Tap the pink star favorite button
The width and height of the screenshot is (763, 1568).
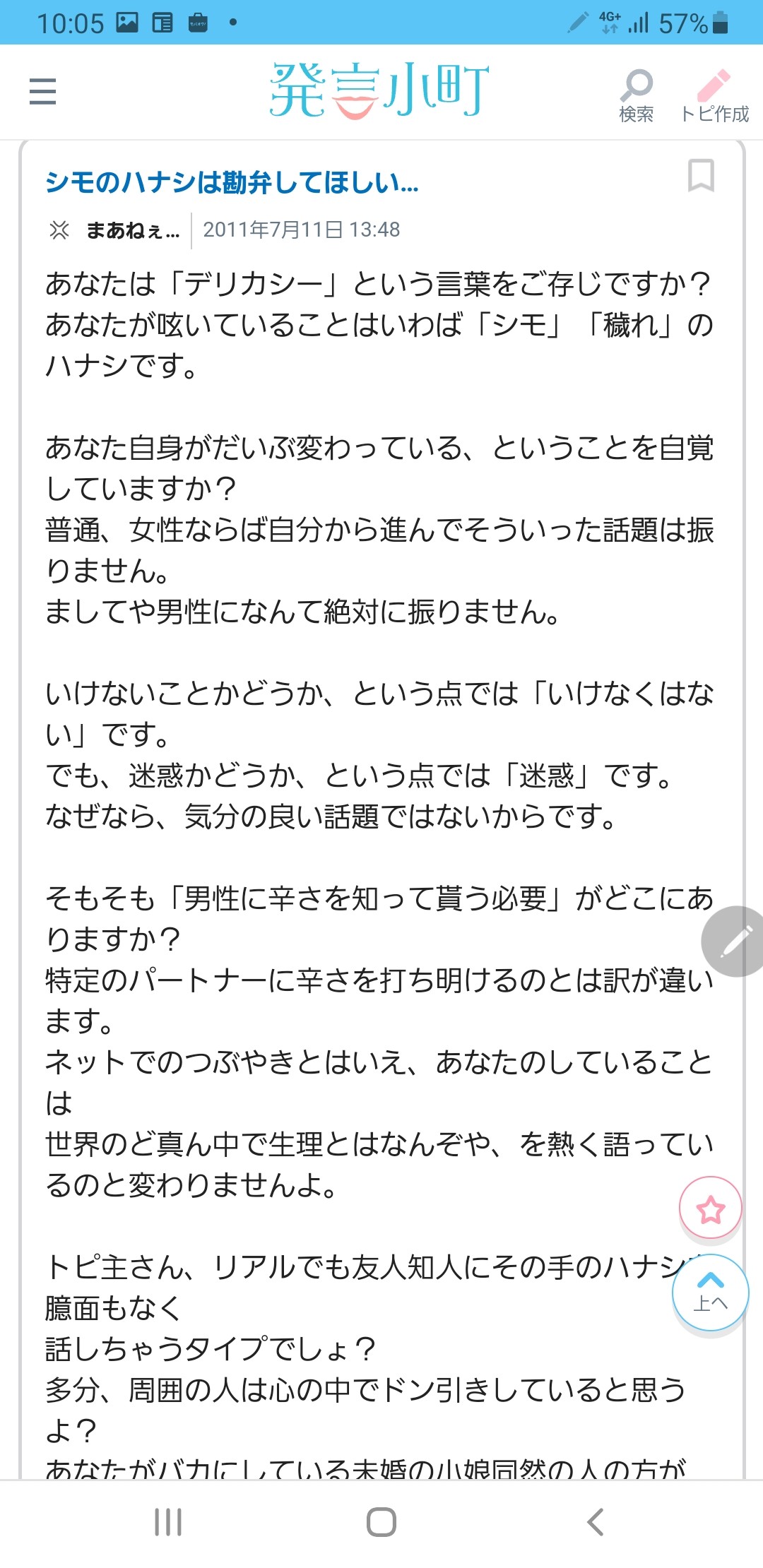(x=710, y=1208)
